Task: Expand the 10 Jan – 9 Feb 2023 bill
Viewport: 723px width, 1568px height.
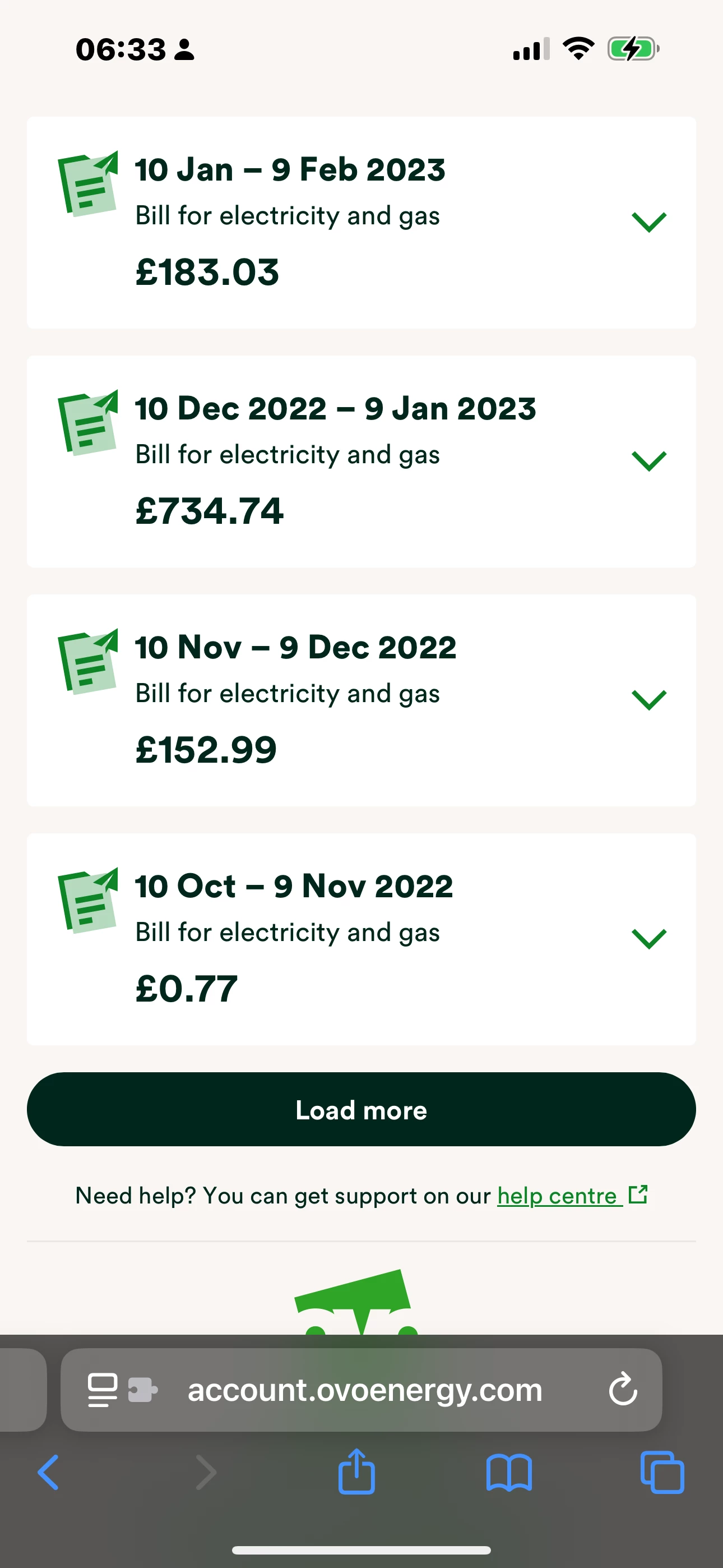Action: [649, 222]
